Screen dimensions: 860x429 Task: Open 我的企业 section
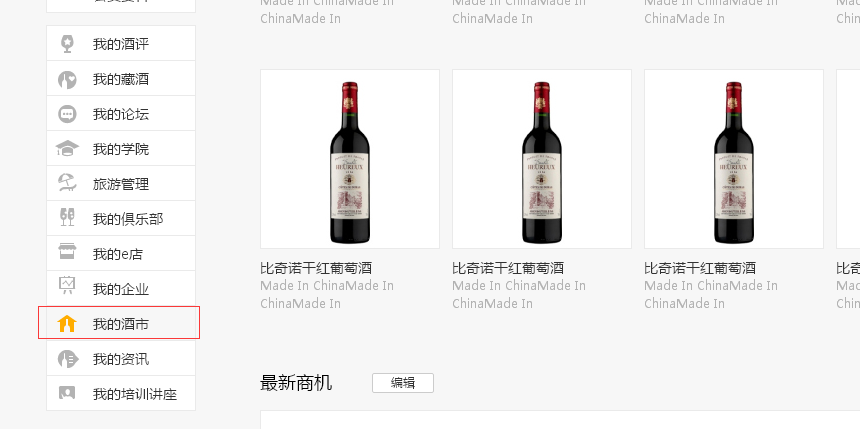click(120, 289)
